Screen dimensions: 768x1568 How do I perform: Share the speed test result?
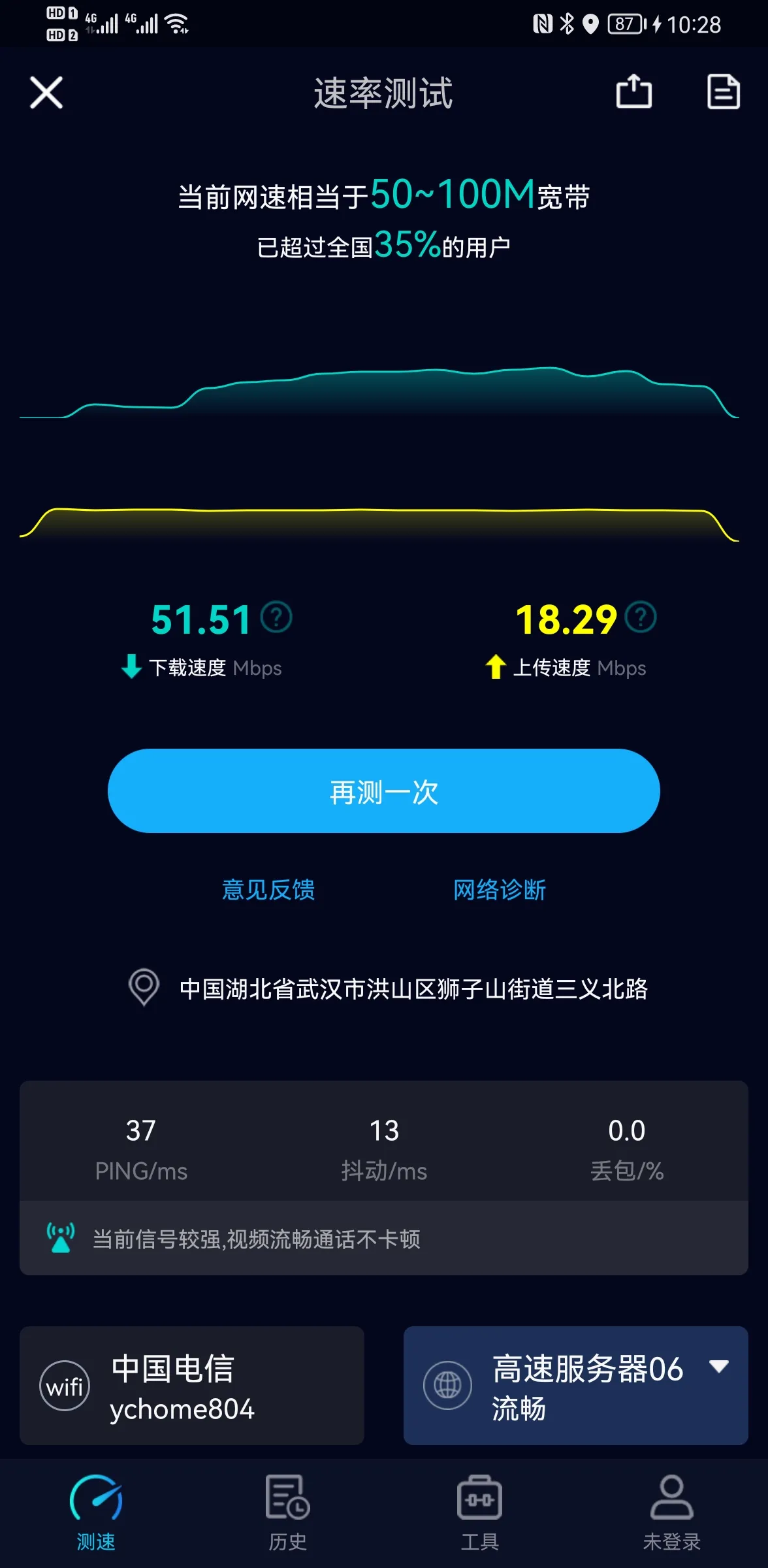tap(633, 91)
